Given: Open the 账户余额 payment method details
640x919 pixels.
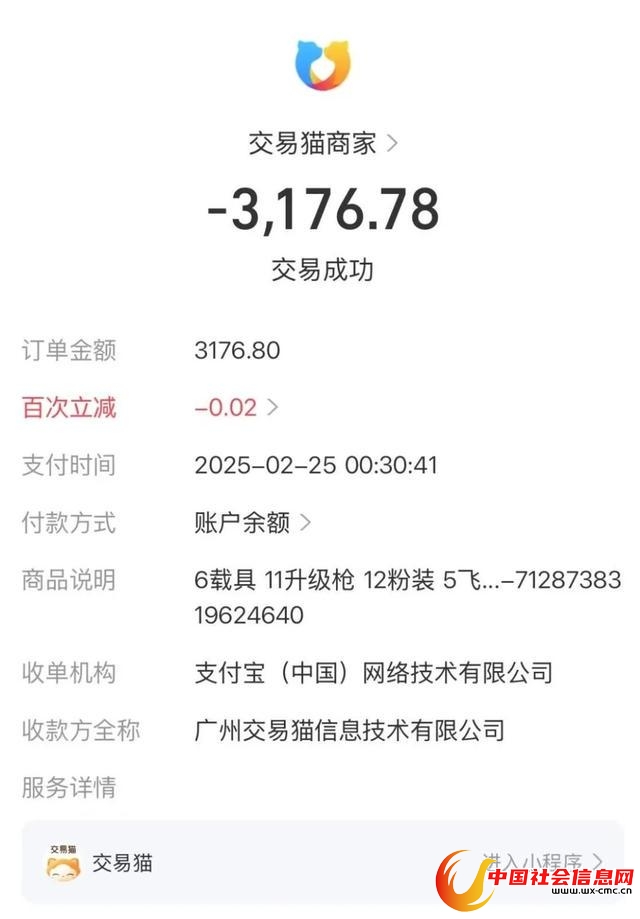Looking at the screenshot, I should [252, 522].
